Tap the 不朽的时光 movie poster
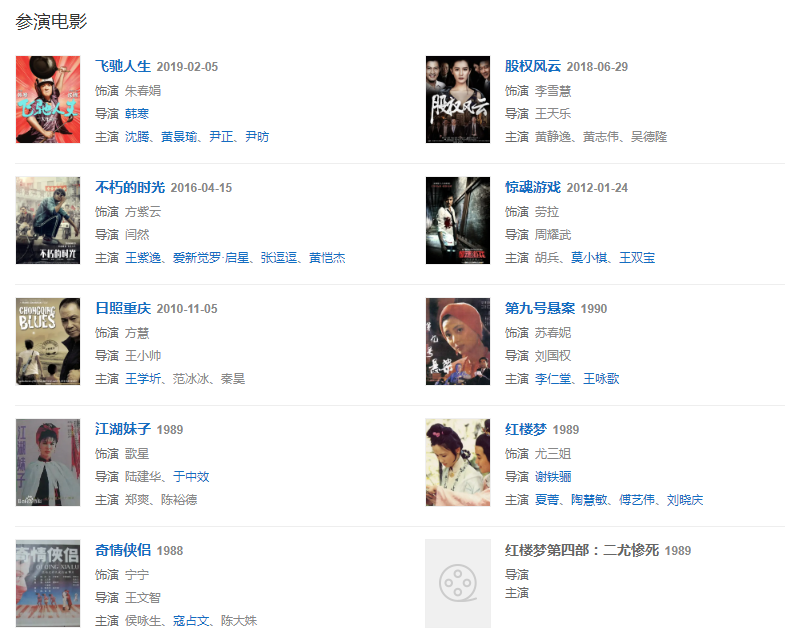 pos(48,221)
